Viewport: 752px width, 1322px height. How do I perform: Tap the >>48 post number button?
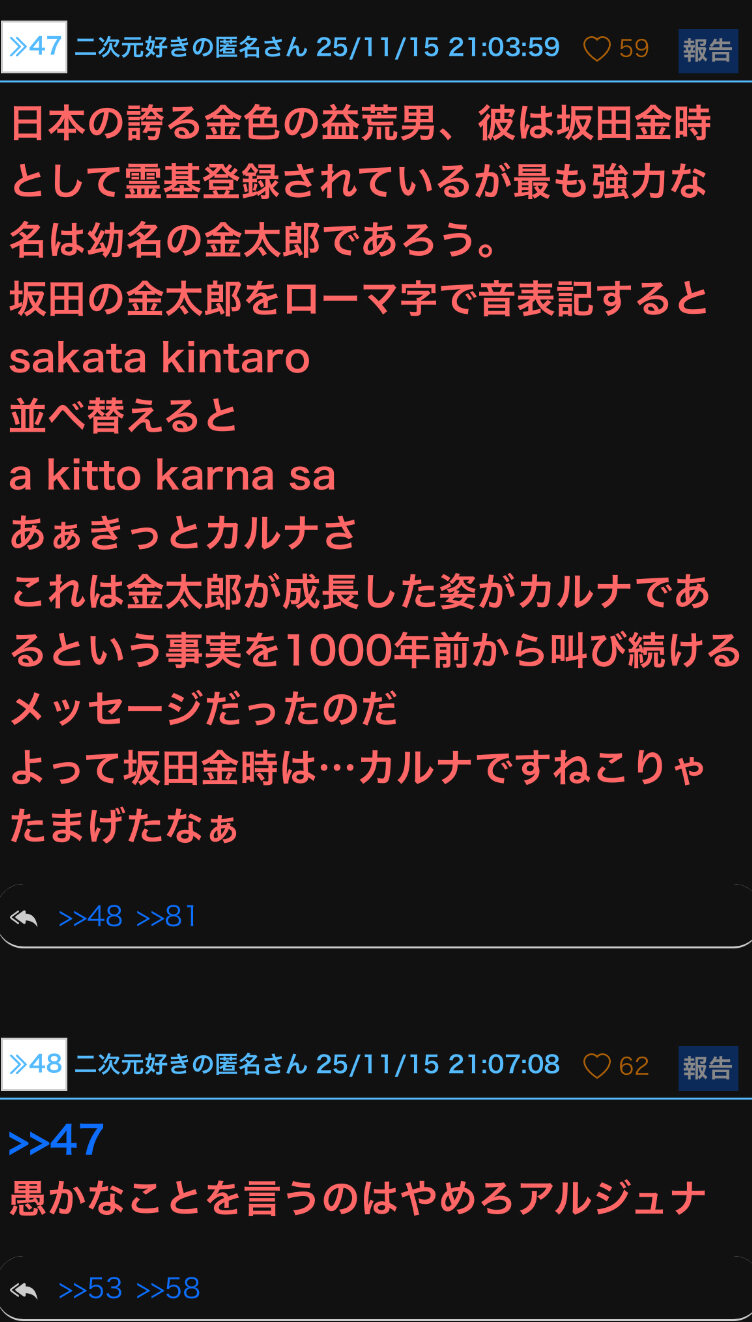[34, 1064]
